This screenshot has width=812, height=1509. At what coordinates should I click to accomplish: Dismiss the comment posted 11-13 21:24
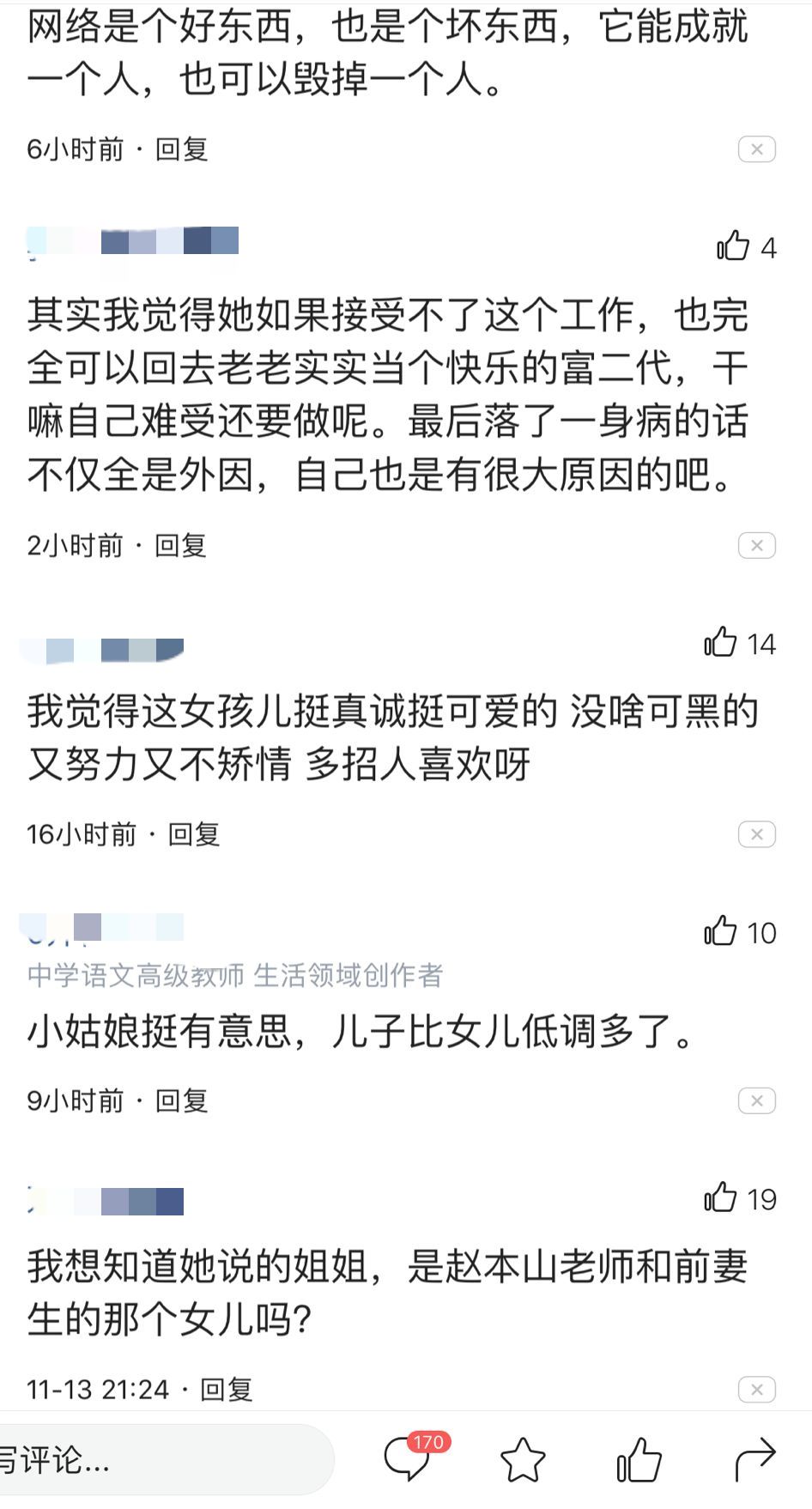point(756,1389)
